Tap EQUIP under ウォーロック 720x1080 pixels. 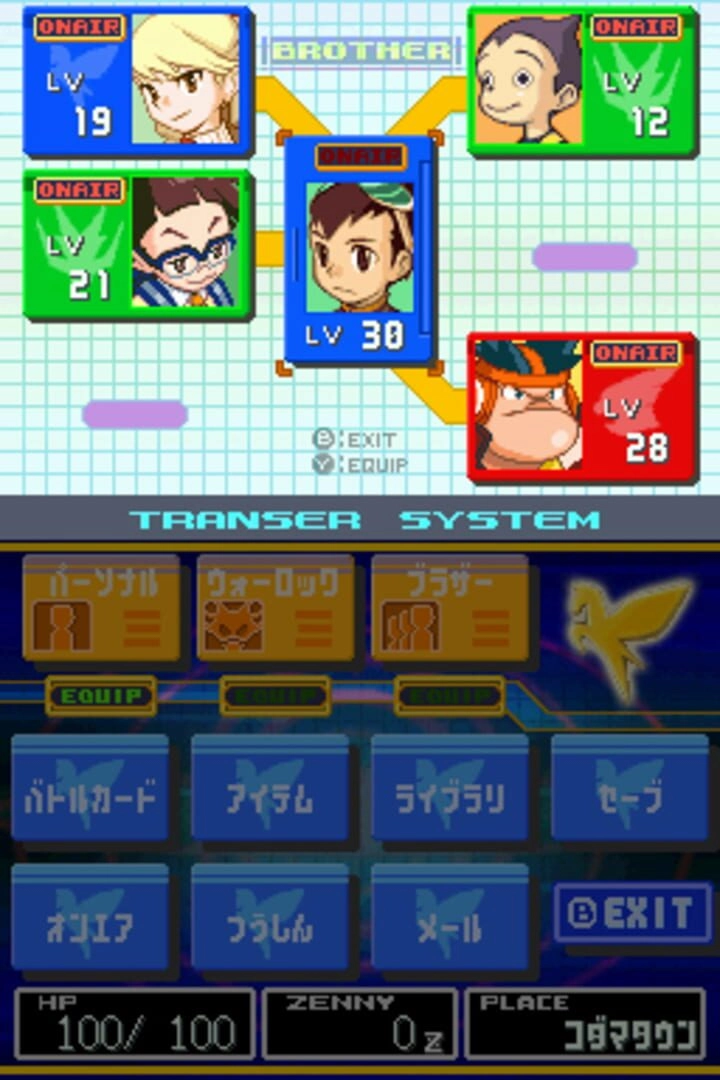[274, 695]
